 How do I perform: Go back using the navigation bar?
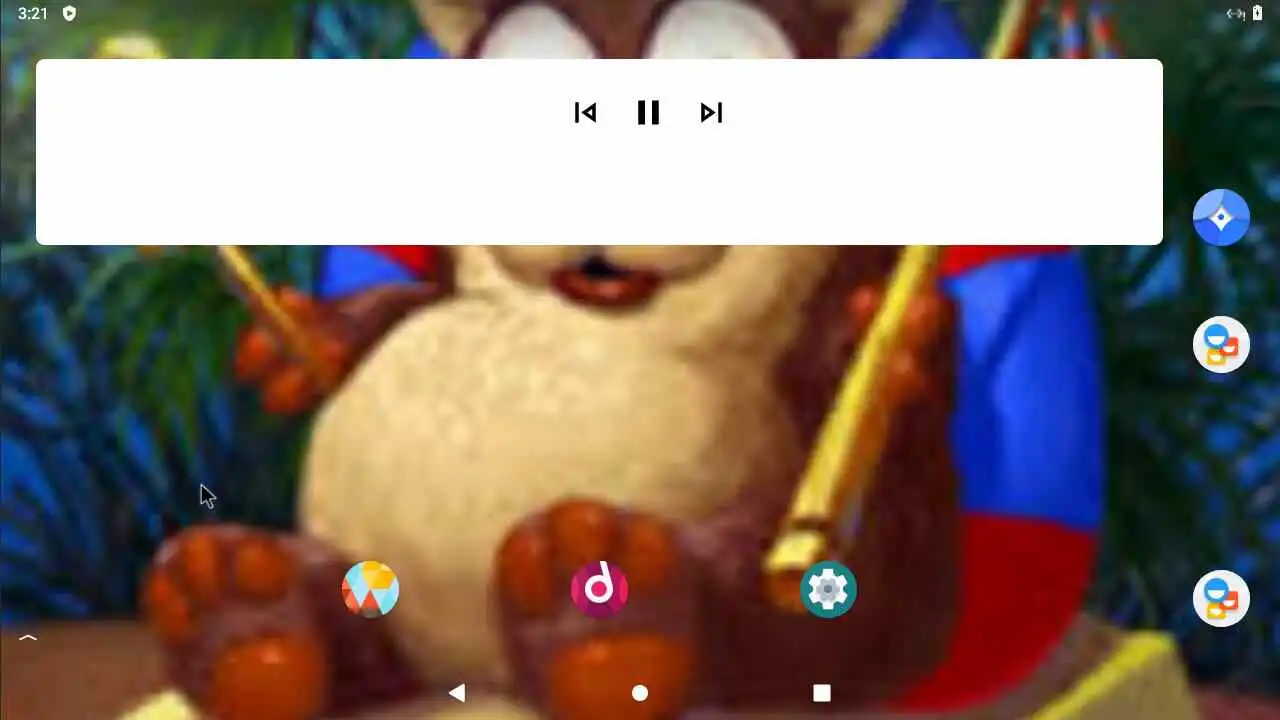457,693
